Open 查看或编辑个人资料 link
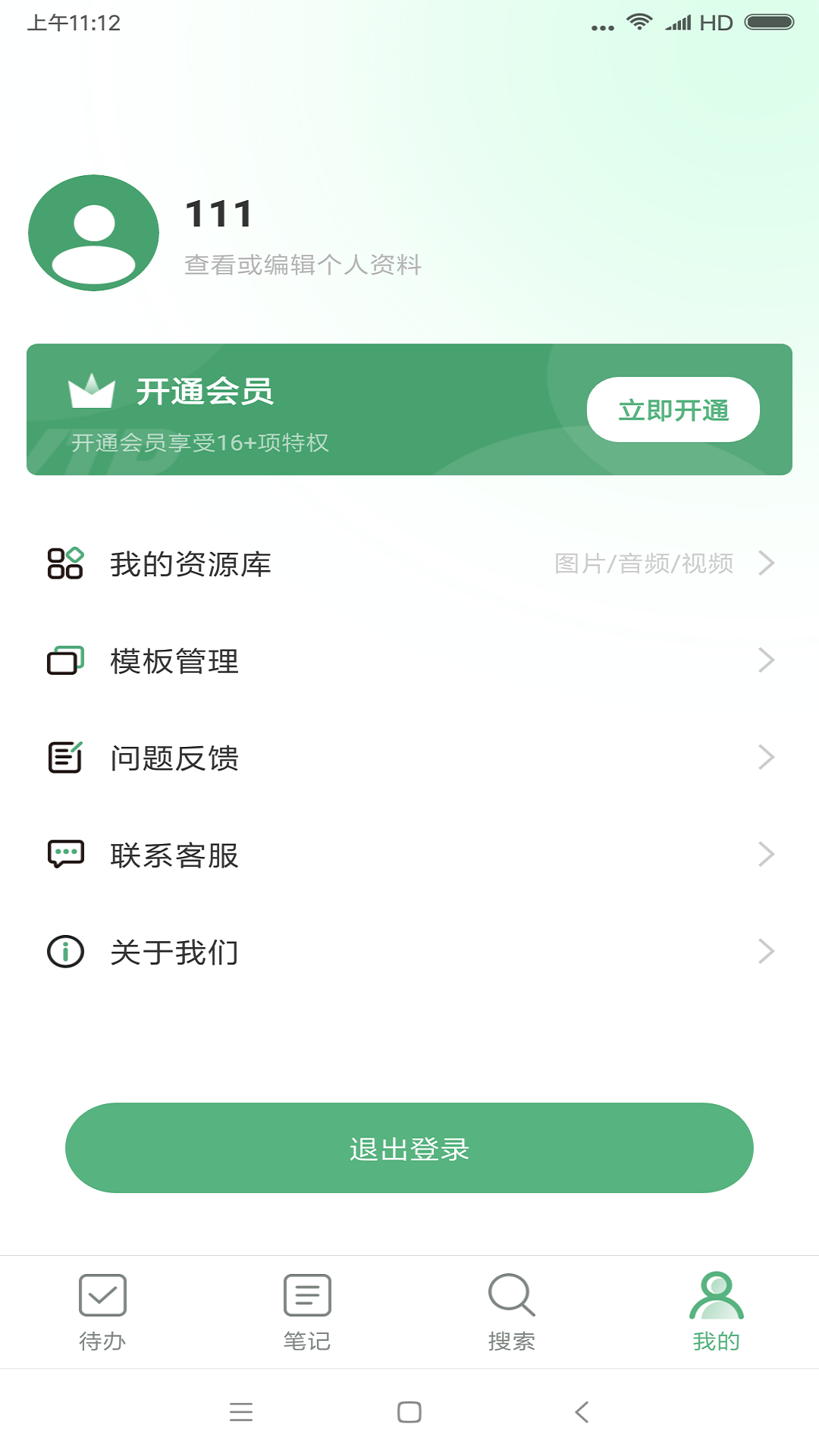This screenshot has height=1456, width=819. pos(303,265)
